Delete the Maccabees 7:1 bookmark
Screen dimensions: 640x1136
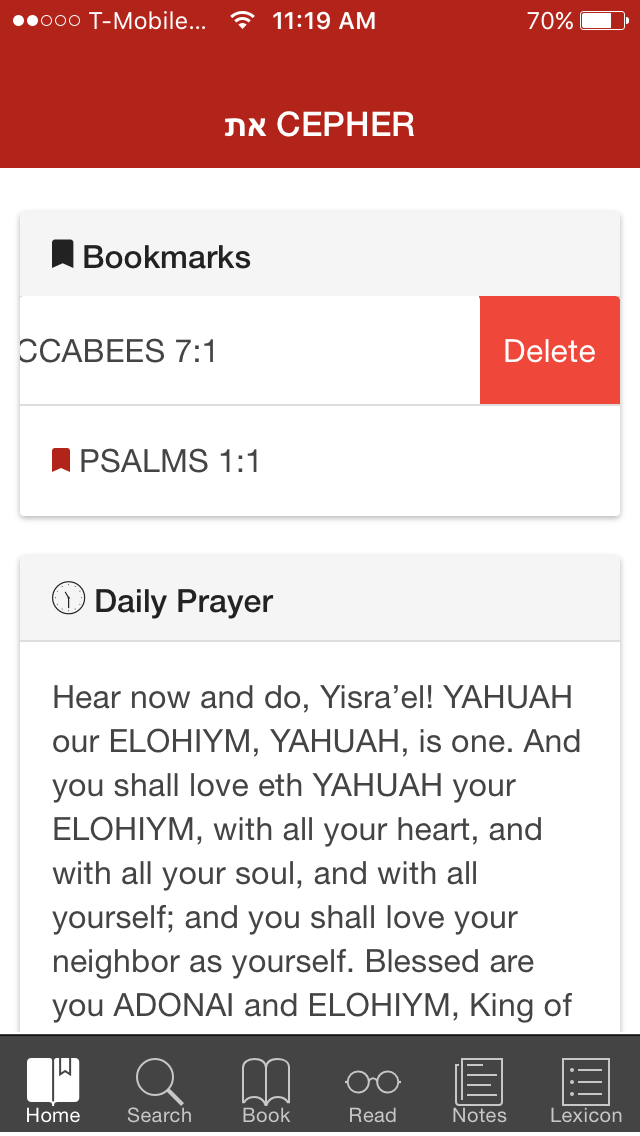pyautogui.click(x=549, y=351)
